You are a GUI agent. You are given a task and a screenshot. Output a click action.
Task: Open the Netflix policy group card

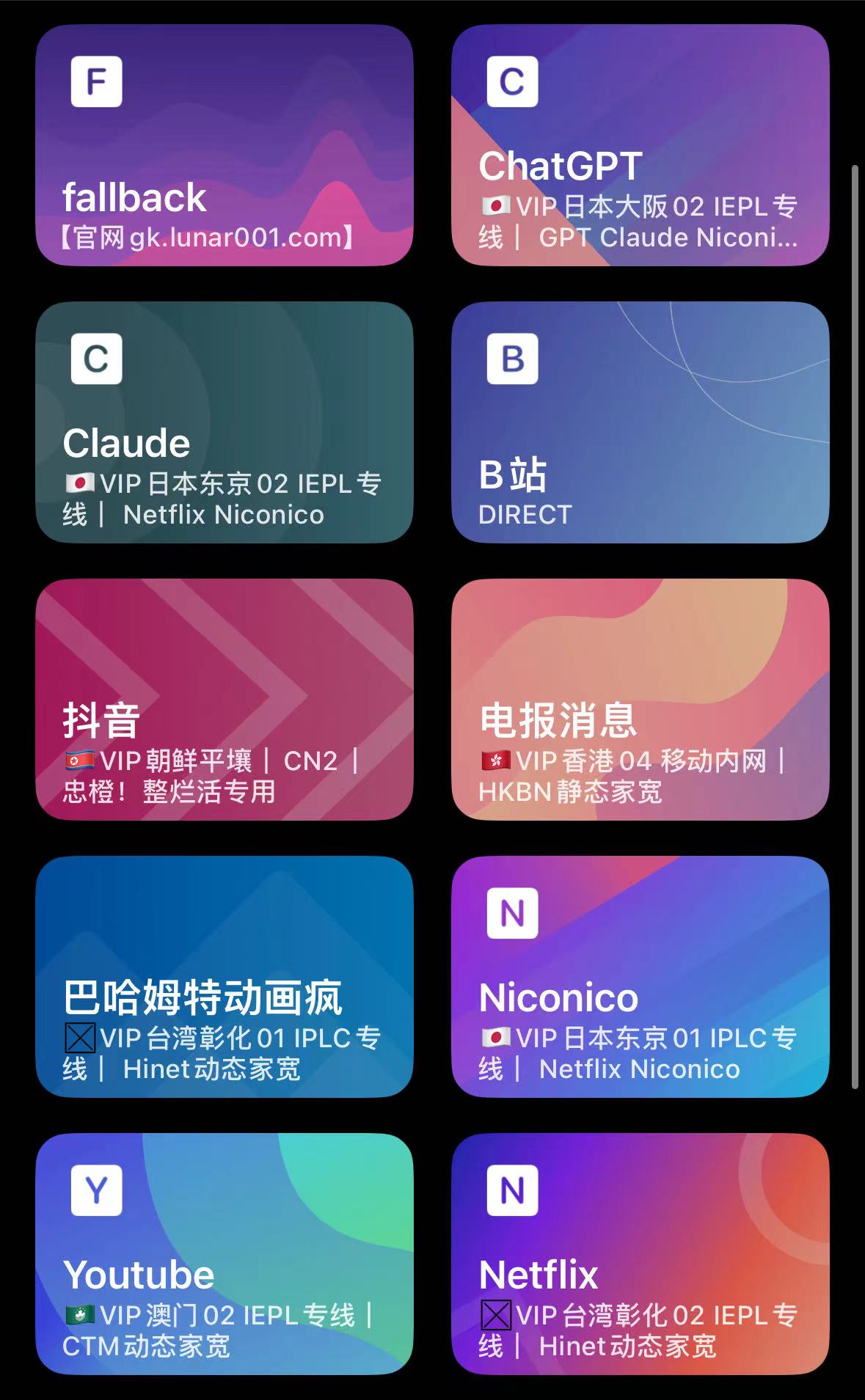pos(640,1254)
